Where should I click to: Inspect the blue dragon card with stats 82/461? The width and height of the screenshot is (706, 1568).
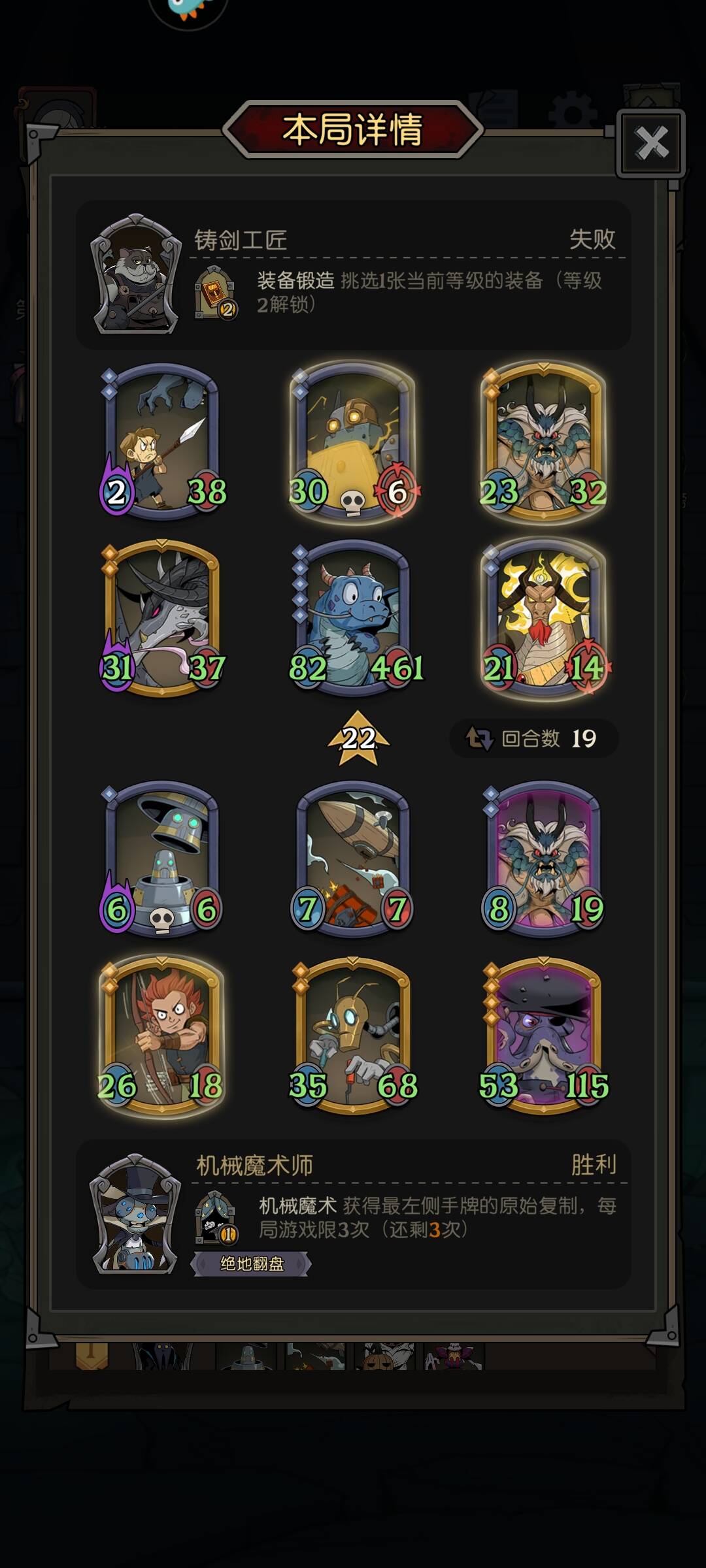tap(353, 617)
